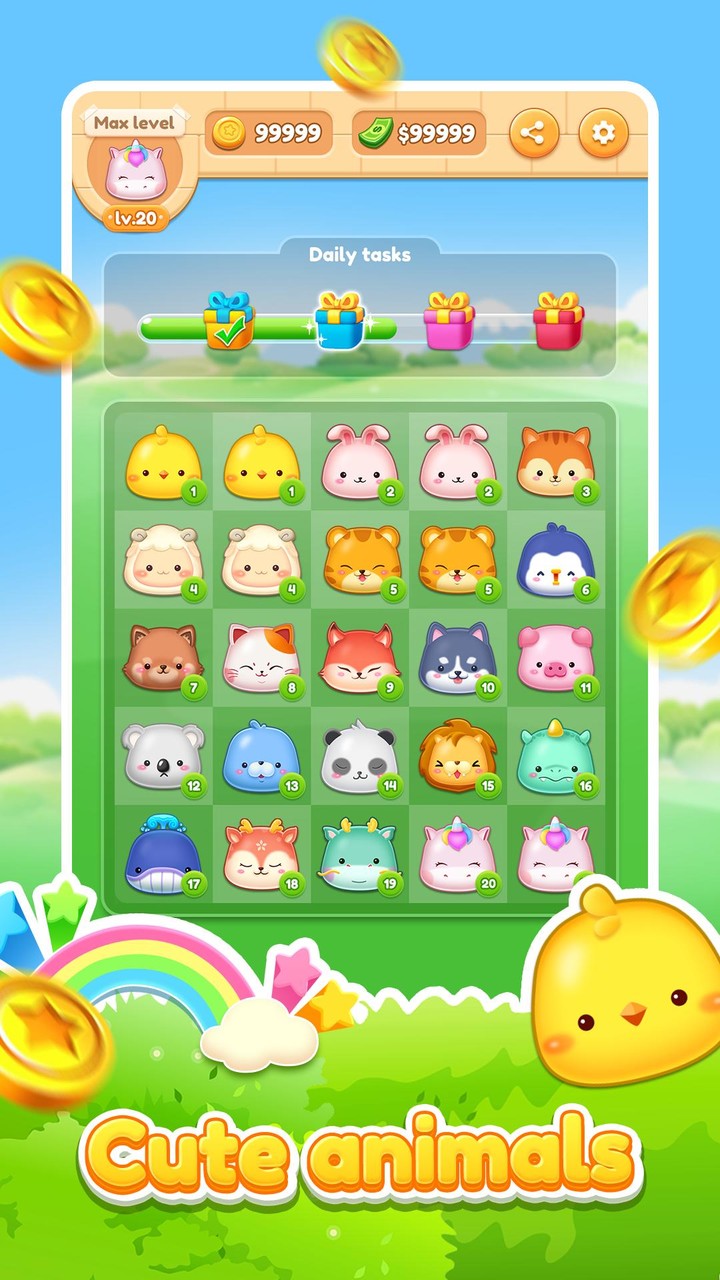Select the whale tile numbered 17

(163, 855)
